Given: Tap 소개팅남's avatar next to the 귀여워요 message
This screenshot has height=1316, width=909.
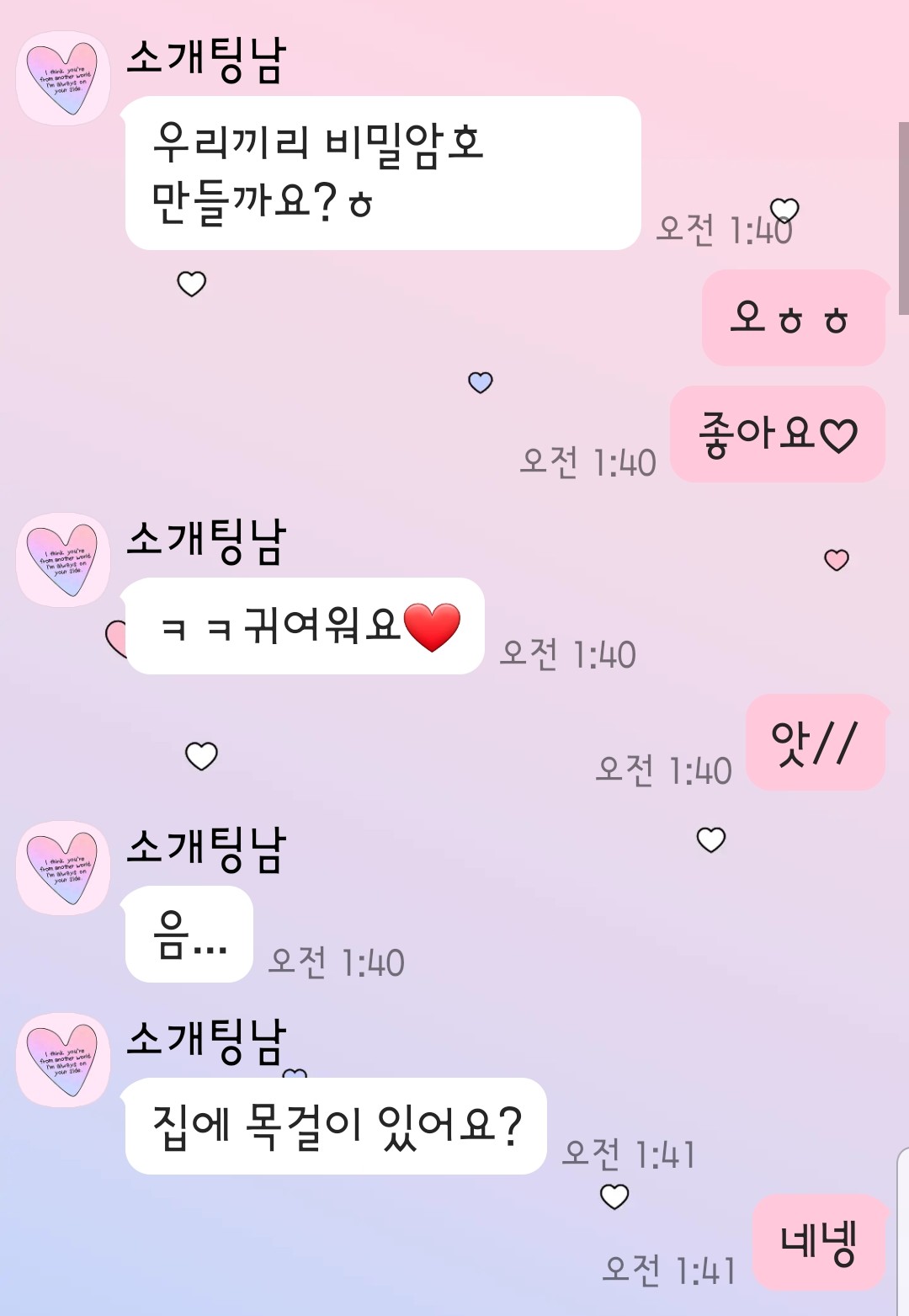Looking at the screenshot, I should pyautogui.click(x=63, y=560).
